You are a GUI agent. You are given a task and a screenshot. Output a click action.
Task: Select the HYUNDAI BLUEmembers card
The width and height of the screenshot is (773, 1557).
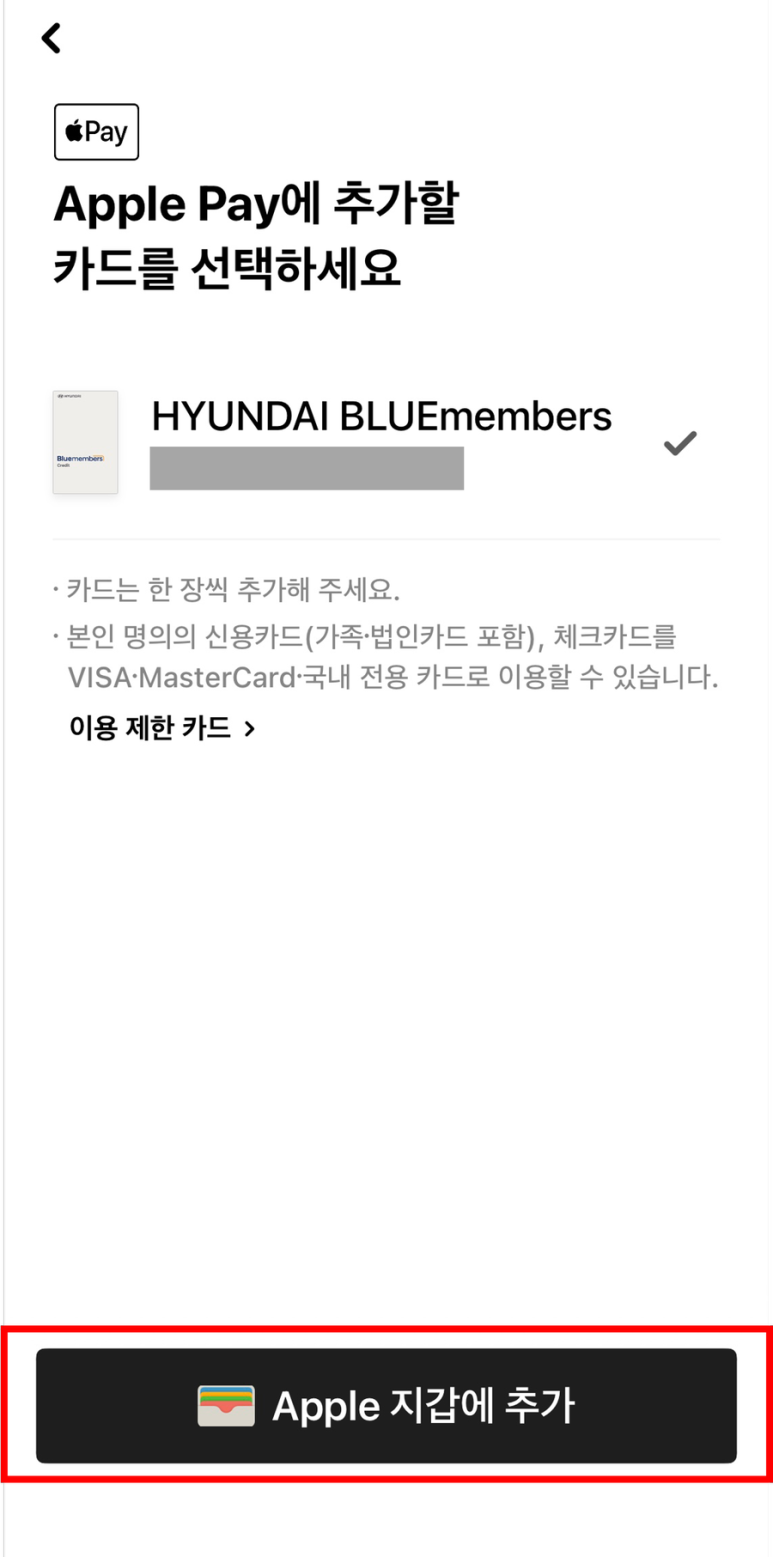380,443
